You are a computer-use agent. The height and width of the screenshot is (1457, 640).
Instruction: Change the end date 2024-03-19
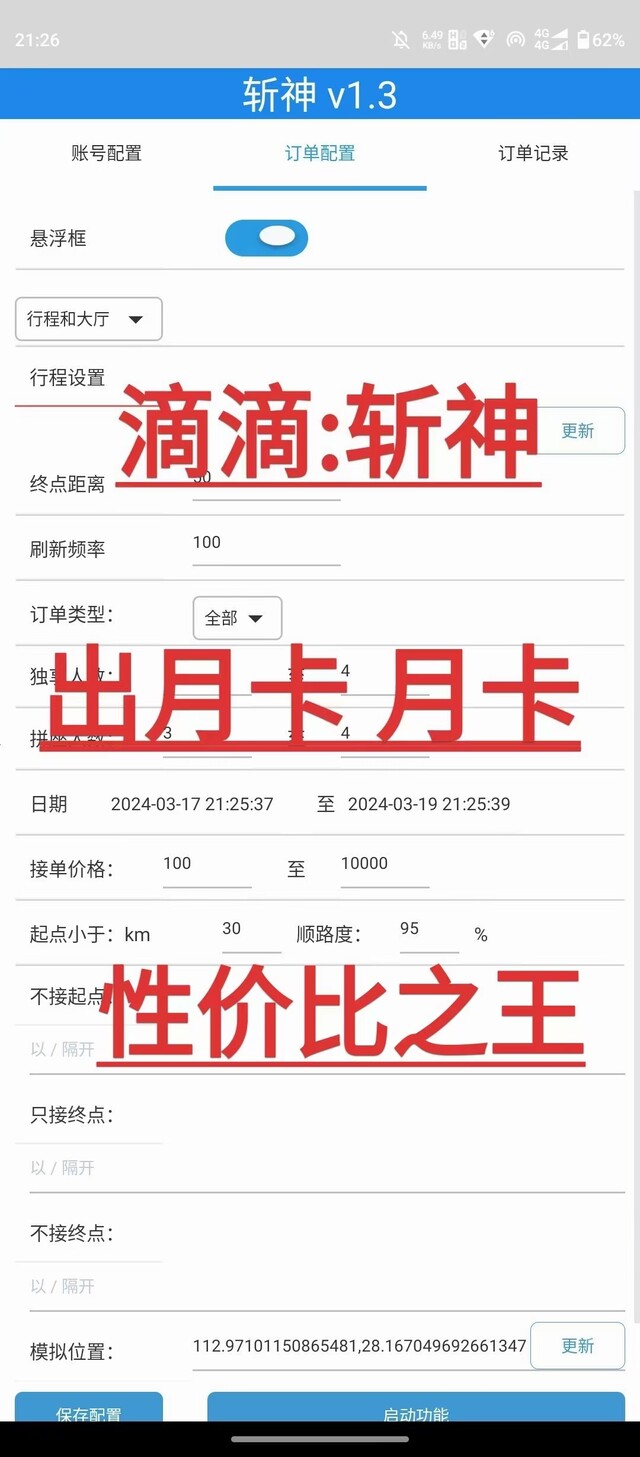(x=429, y=804)
